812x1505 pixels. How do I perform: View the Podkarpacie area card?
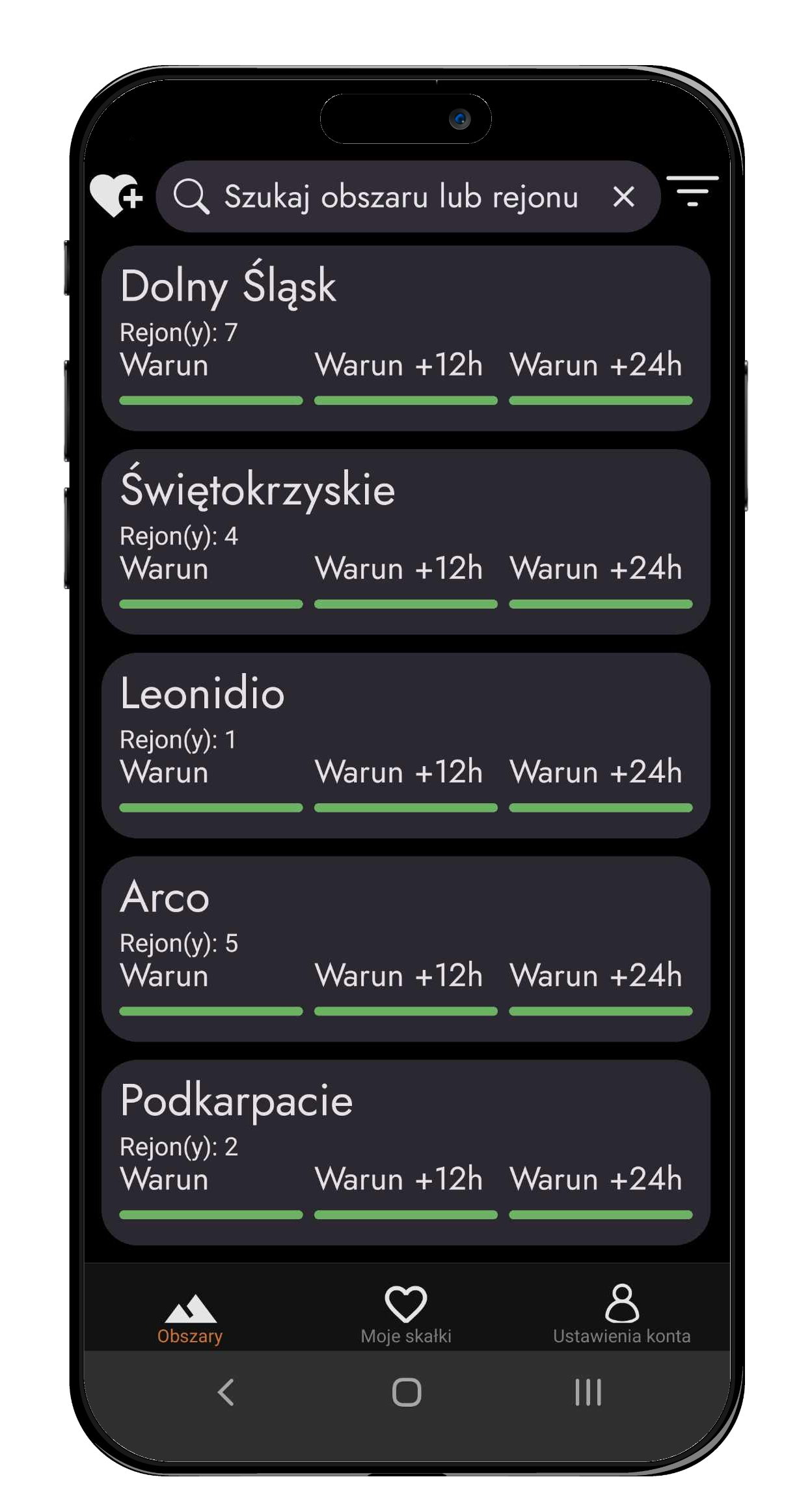point(405,1153)
